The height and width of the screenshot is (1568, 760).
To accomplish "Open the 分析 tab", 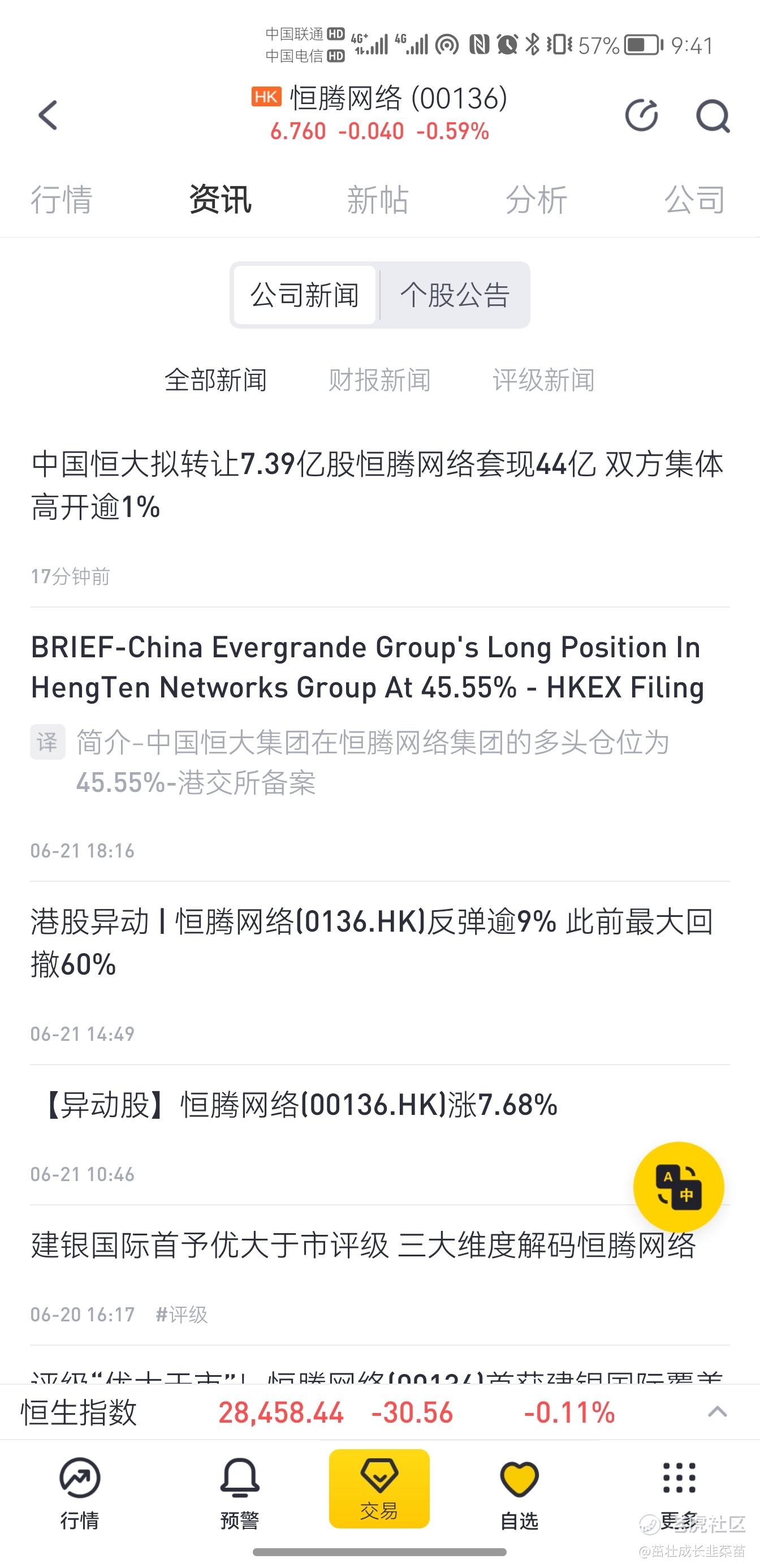I will click(x=536, y=200).
